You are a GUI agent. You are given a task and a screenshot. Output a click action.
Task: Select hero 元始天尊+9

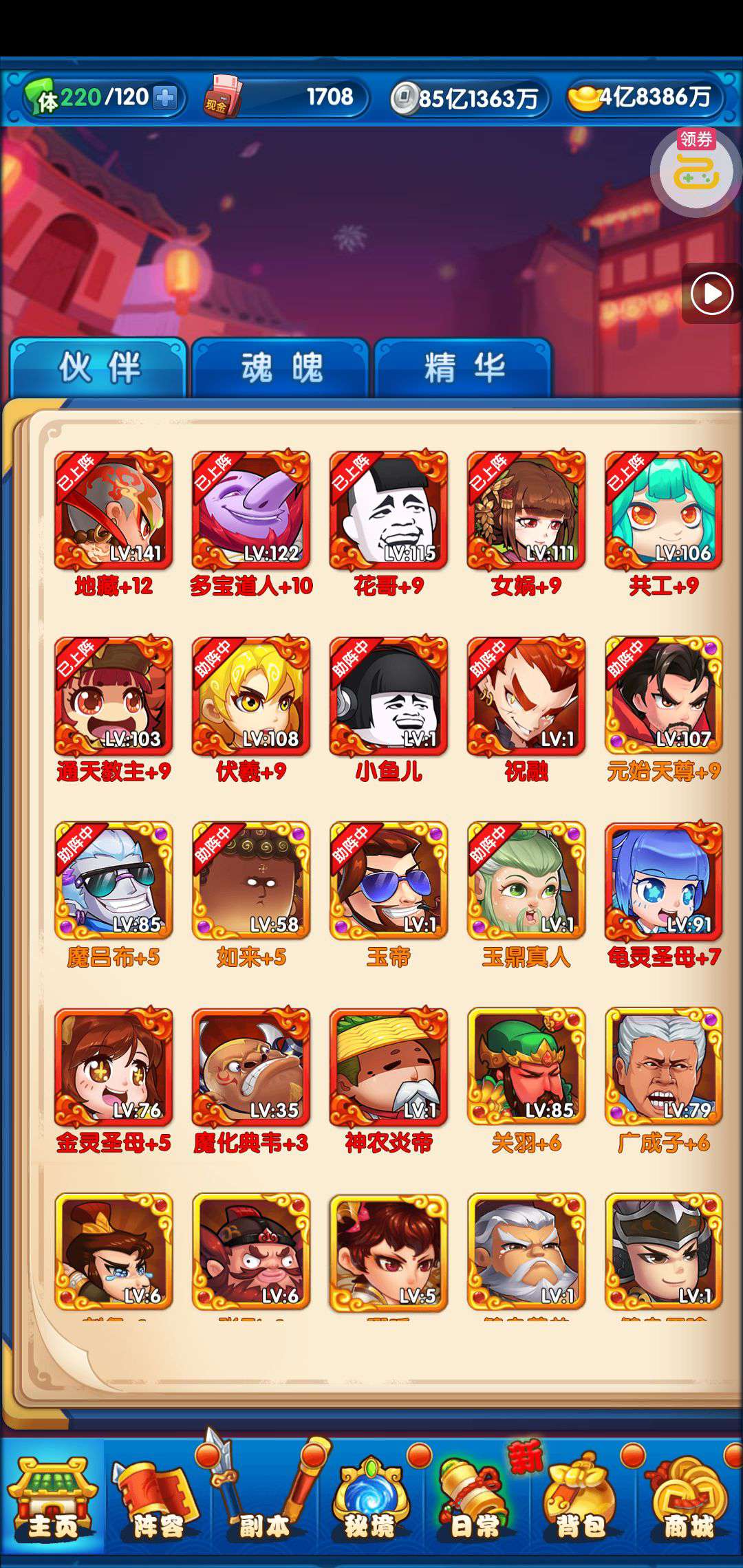click(664, 696)
